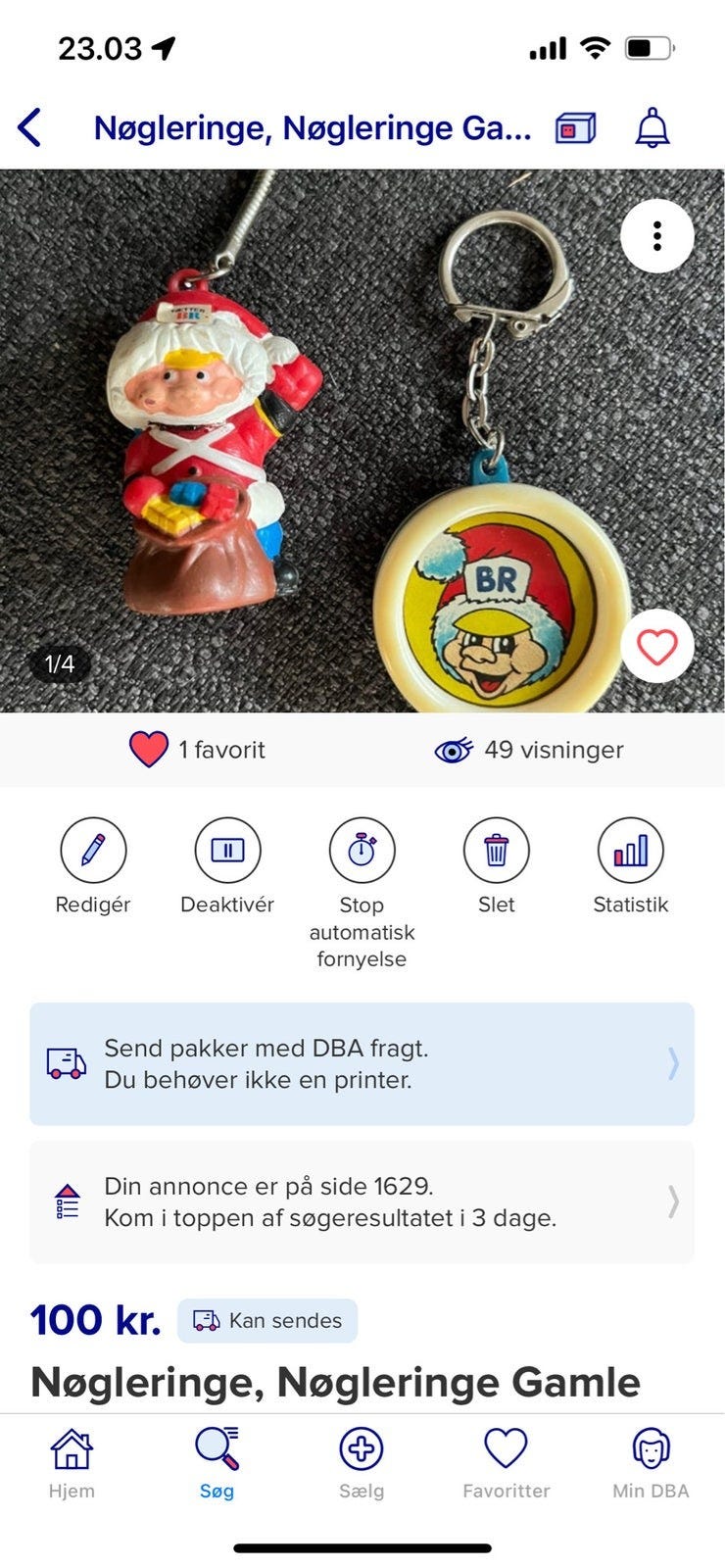The width and height of the screenshot is (725, 1568).
Task: Tap the 1/4 photo counter on image
Action: click(57, 661)
